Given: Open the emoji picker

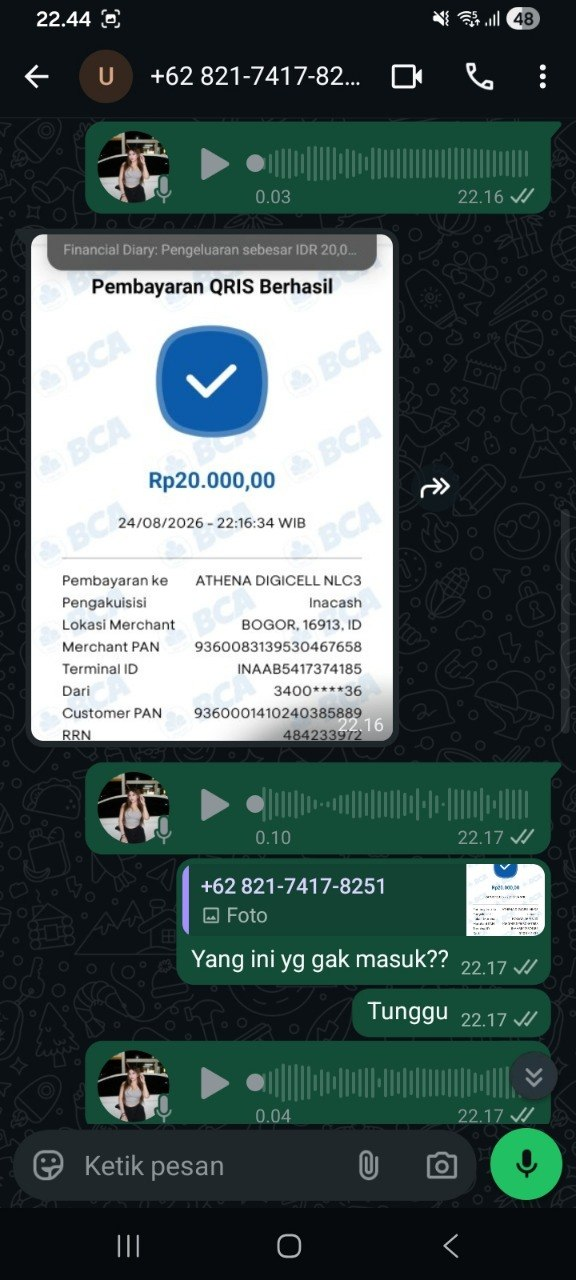Looking at the screenshot, I should coord(48,1165).
